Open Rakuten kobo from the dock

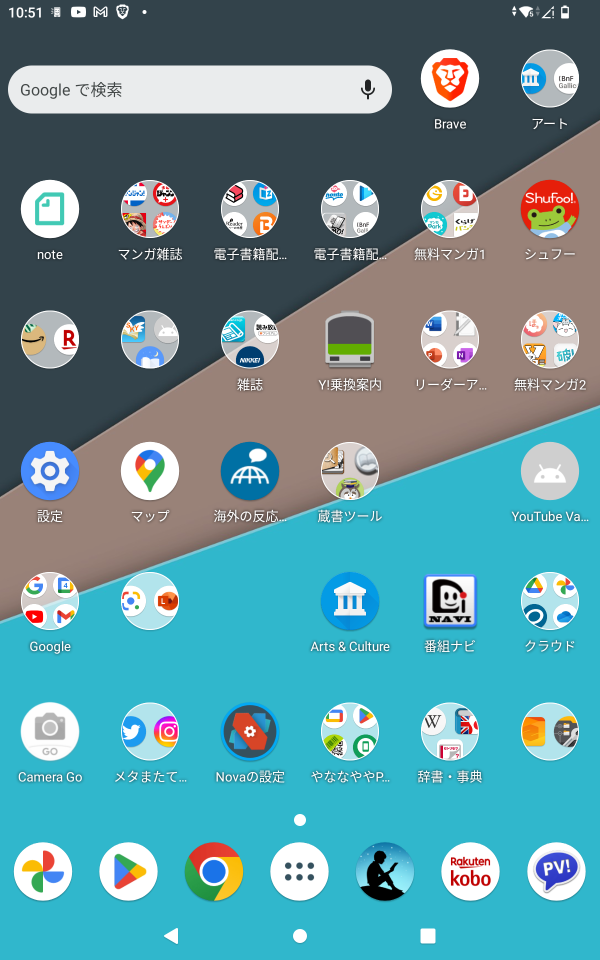[x=470, y=871]
